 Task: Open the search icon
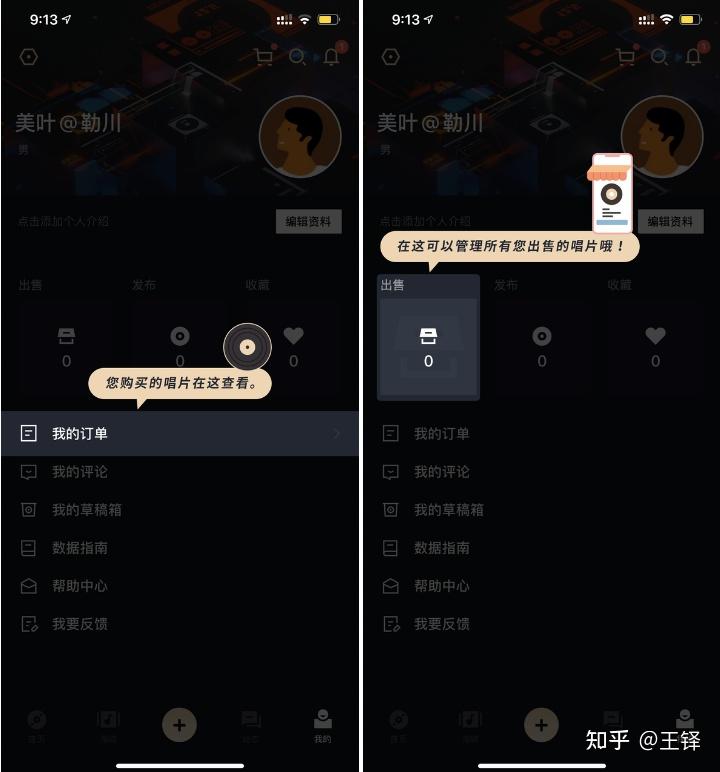pyautogui.click(x=297, y=58)
